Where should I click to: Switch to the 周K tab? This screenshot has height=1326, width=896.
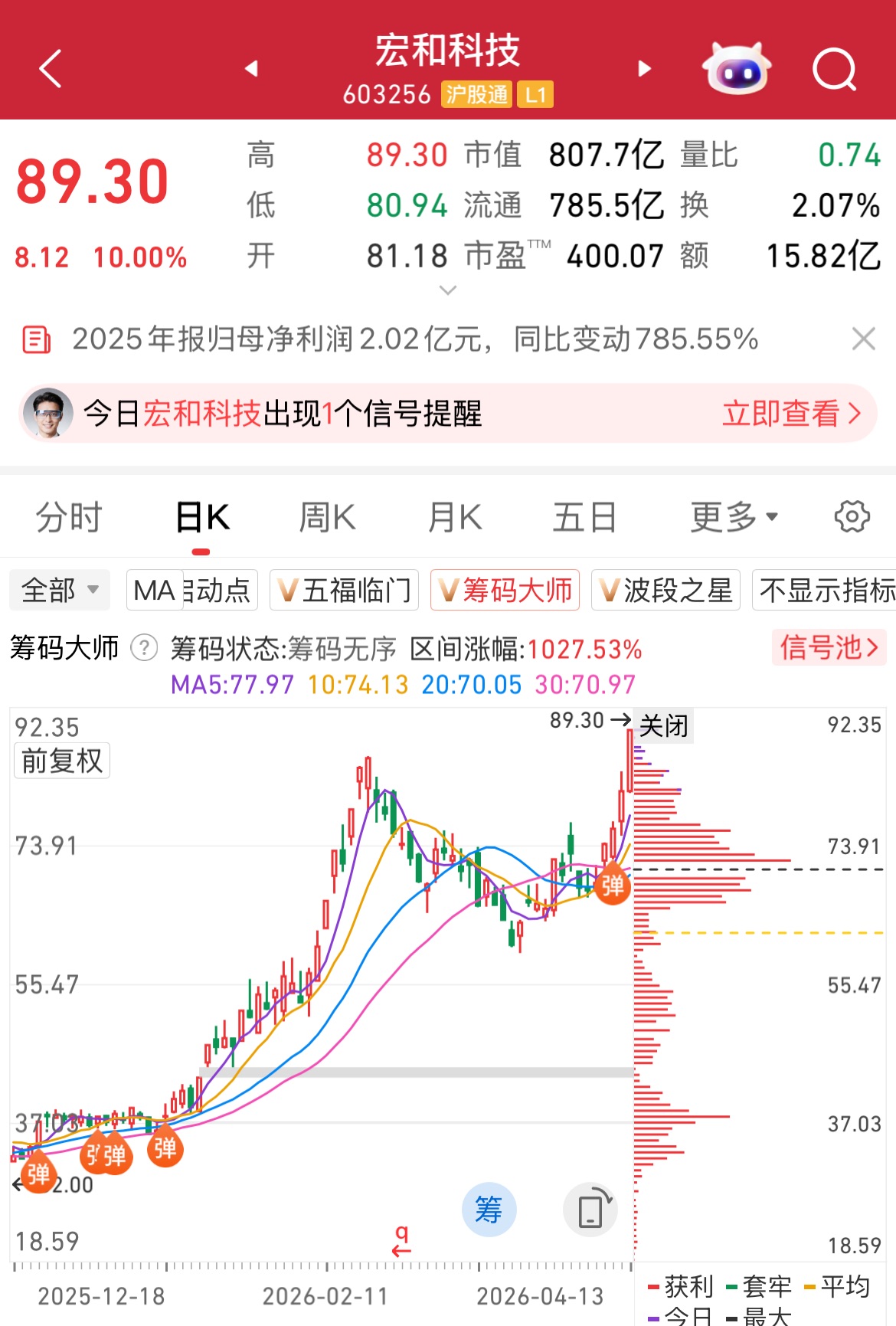[x=327, y=518]
